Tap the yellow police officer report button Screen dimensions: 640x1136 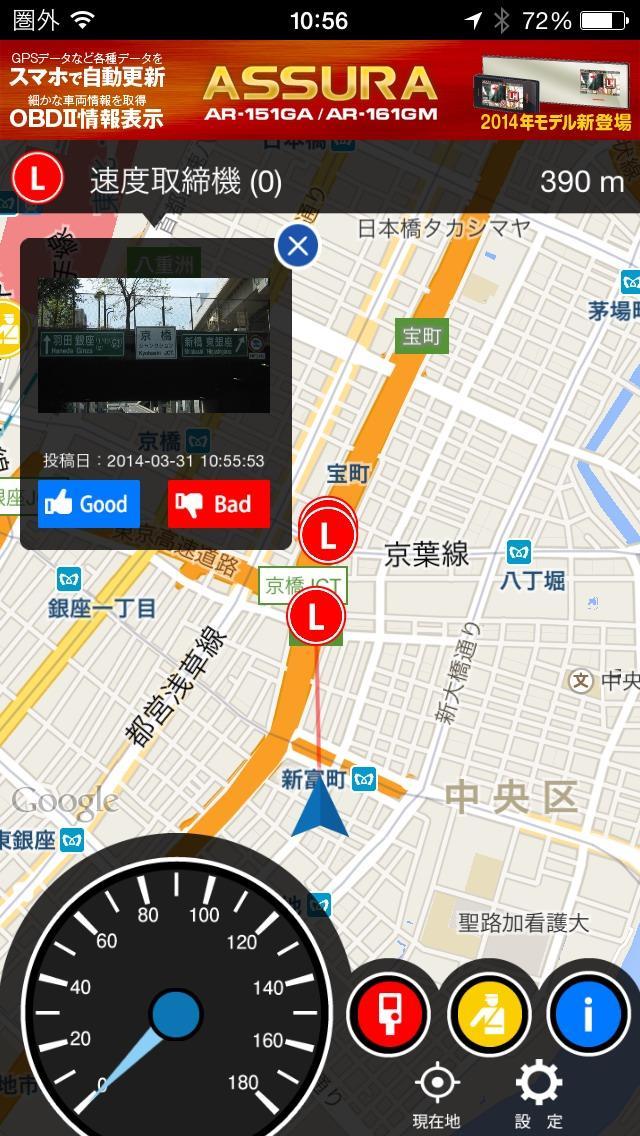(x=488, y=1016)
